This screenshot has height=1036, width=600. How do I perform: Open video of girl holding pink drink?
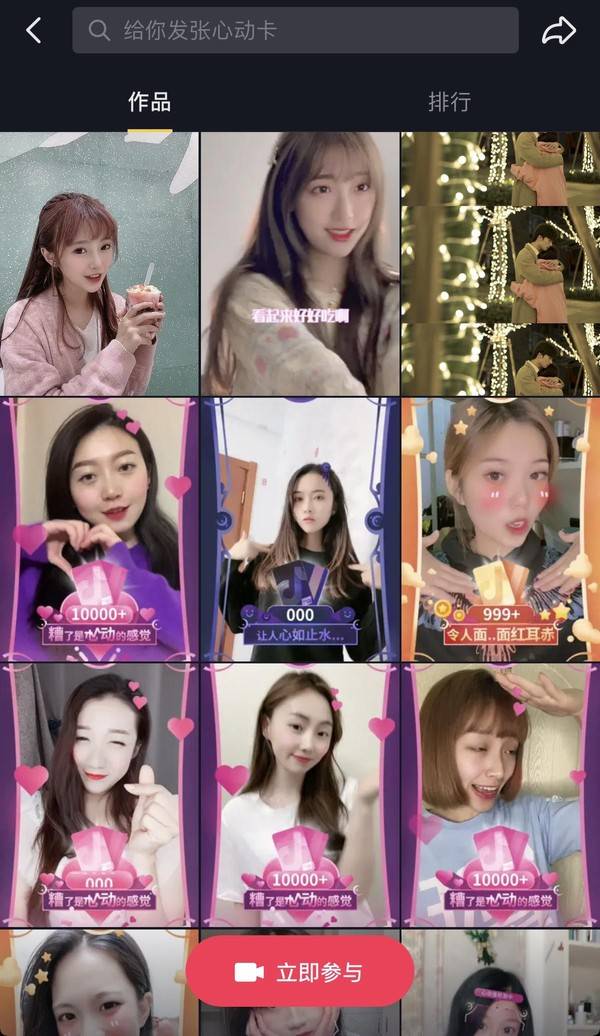(99, 264)
